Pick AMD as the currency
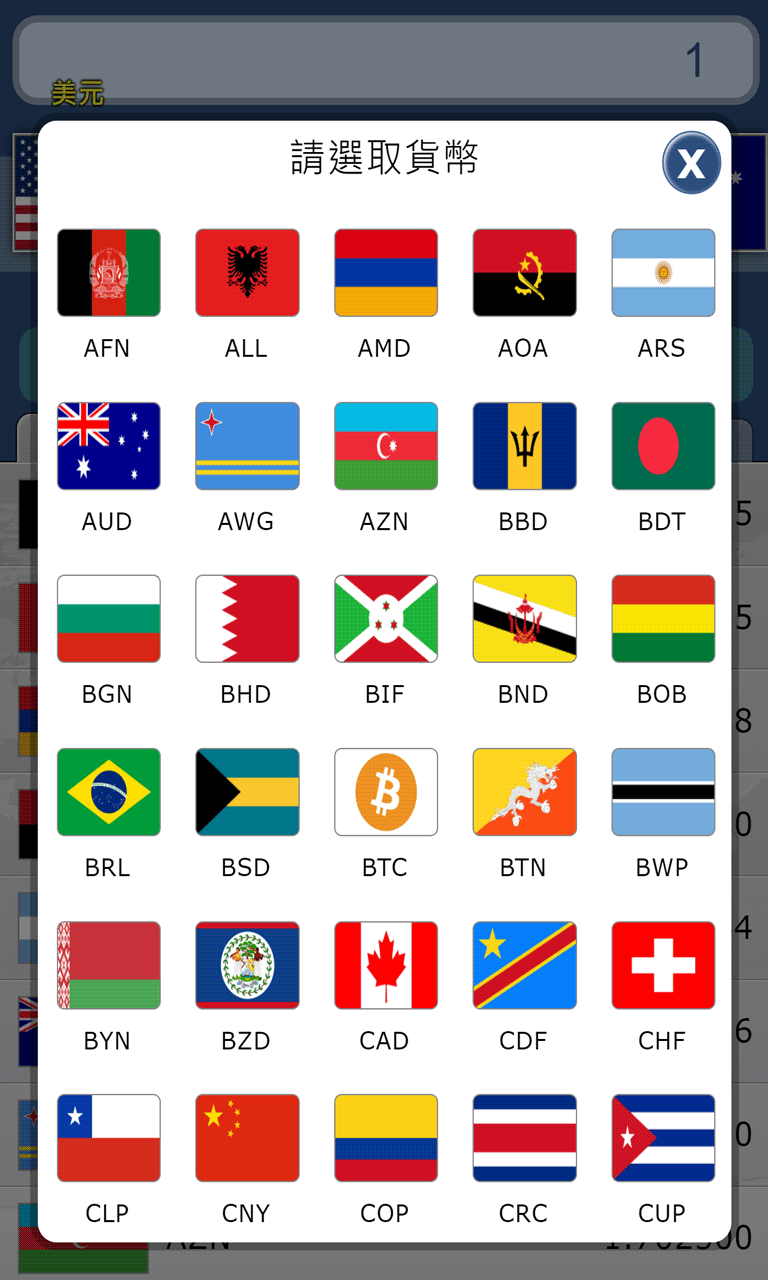Image resolution: width=768 pixels, height=1280 pixels. (x=385, y=273)
